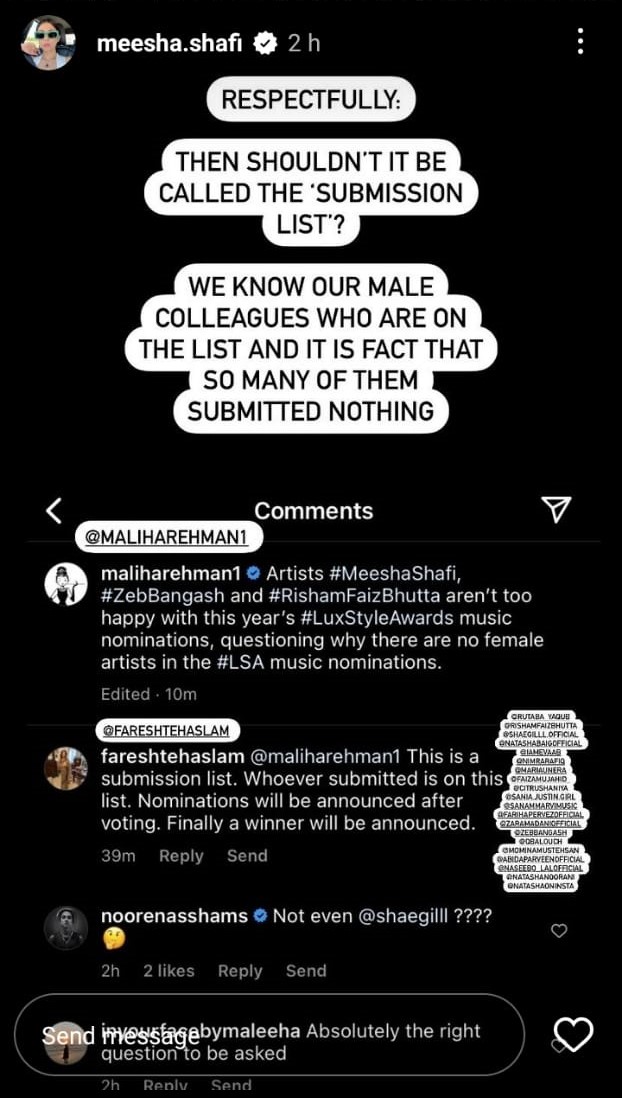Open the story's three-dot overflow menu
The height and width of the screenshot is (1098, 622).
click(580, 42)
